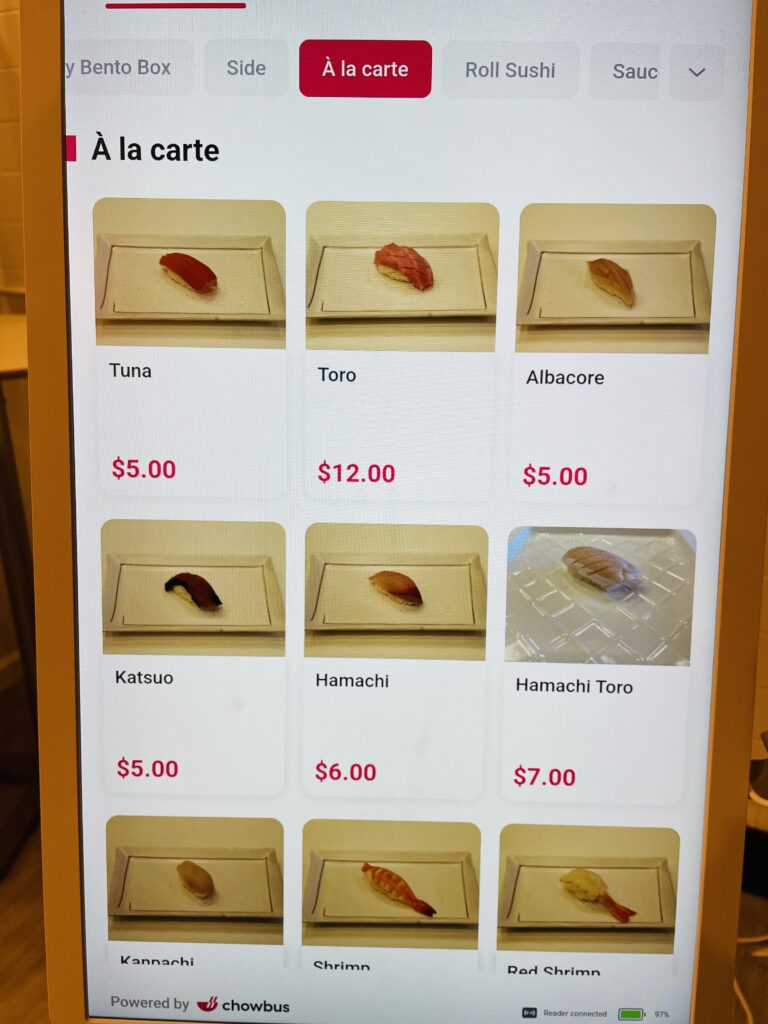Select the Albacore sushi card
This screenshot has height=1024, width=768.
pyautogui.click(x=613, y=352)
